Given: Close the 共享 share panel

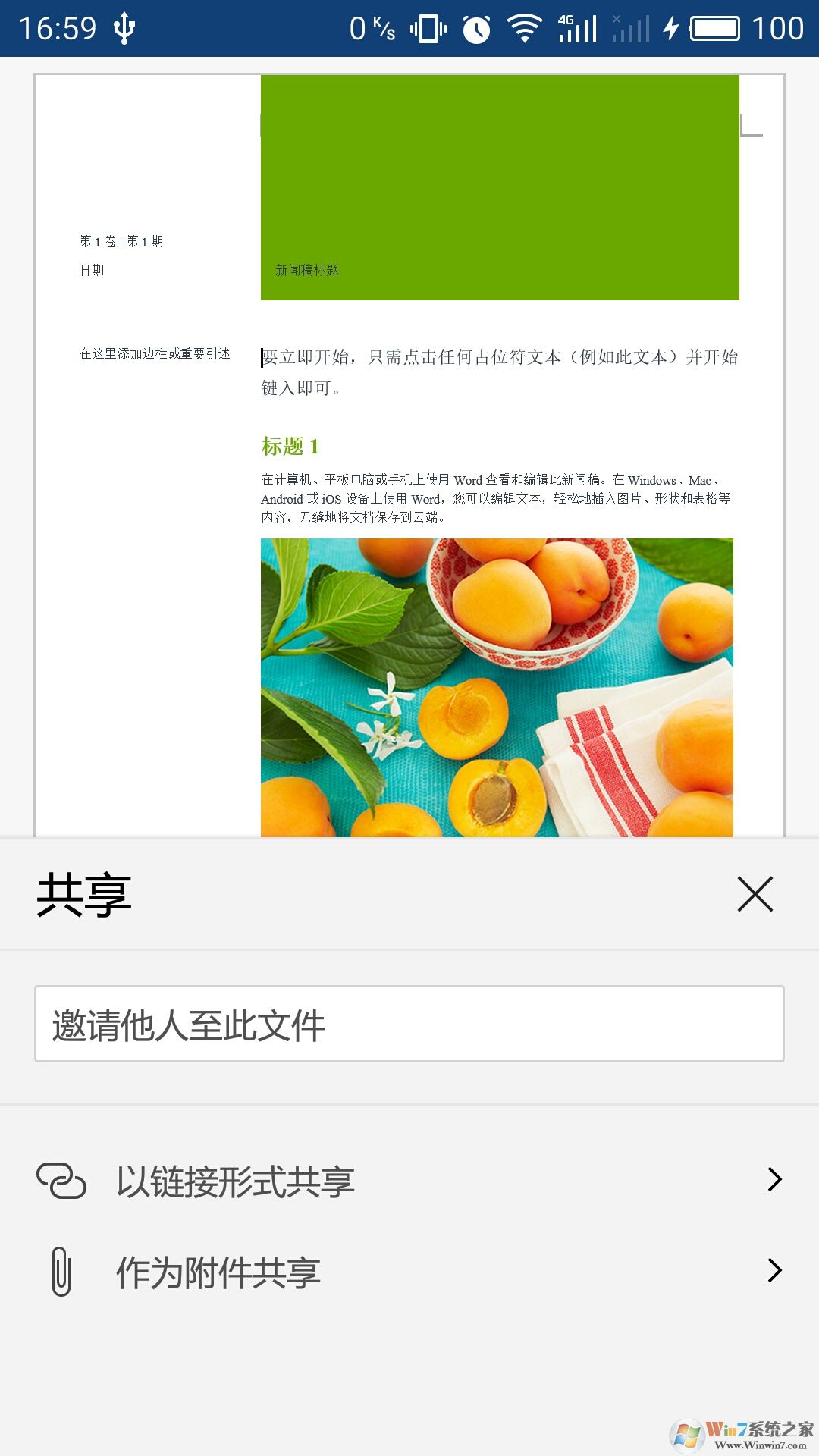Looking at the screenshot, I should tap(755, 894).
